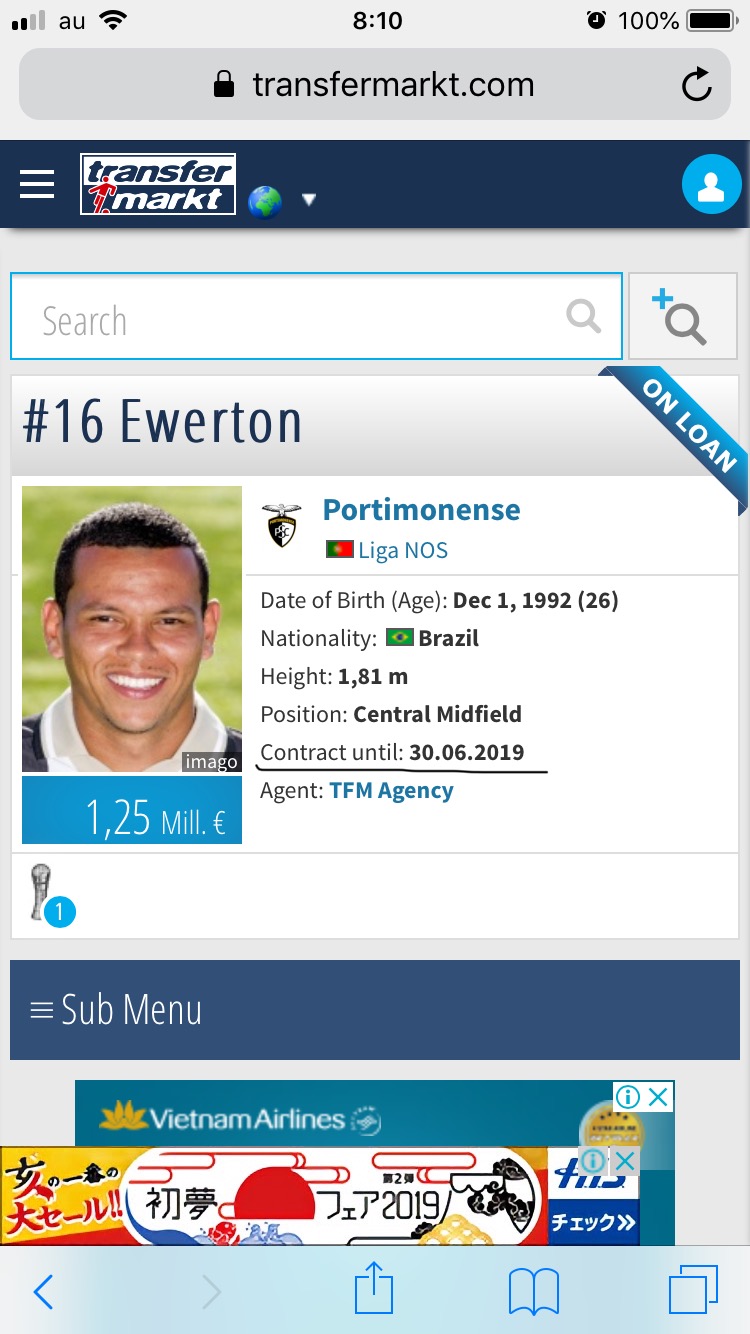Image resolution: width=750 pixels, height=1334 pixels.
Task: Show open Safari tabs
Action: [693, 1290]
